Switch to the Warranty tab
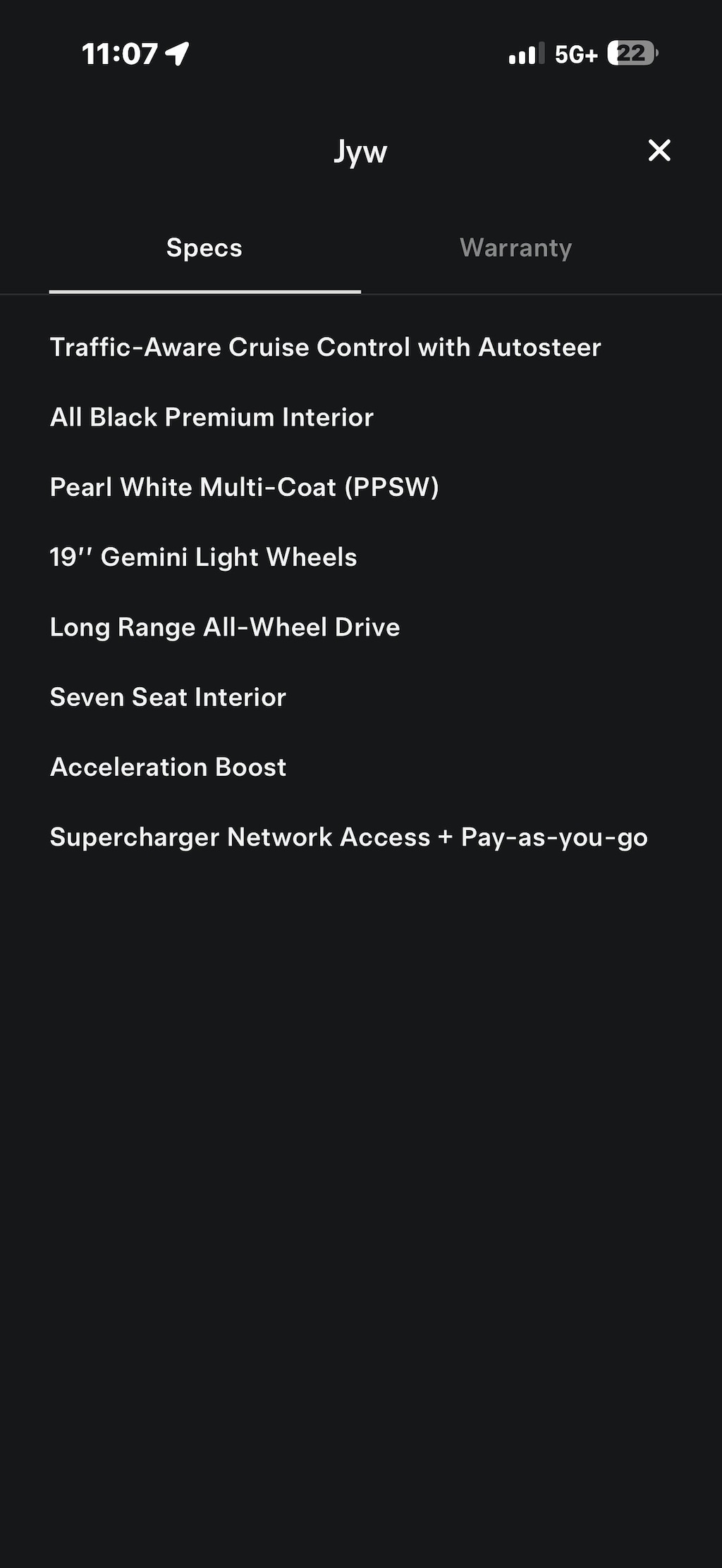 tap(515, 248)
